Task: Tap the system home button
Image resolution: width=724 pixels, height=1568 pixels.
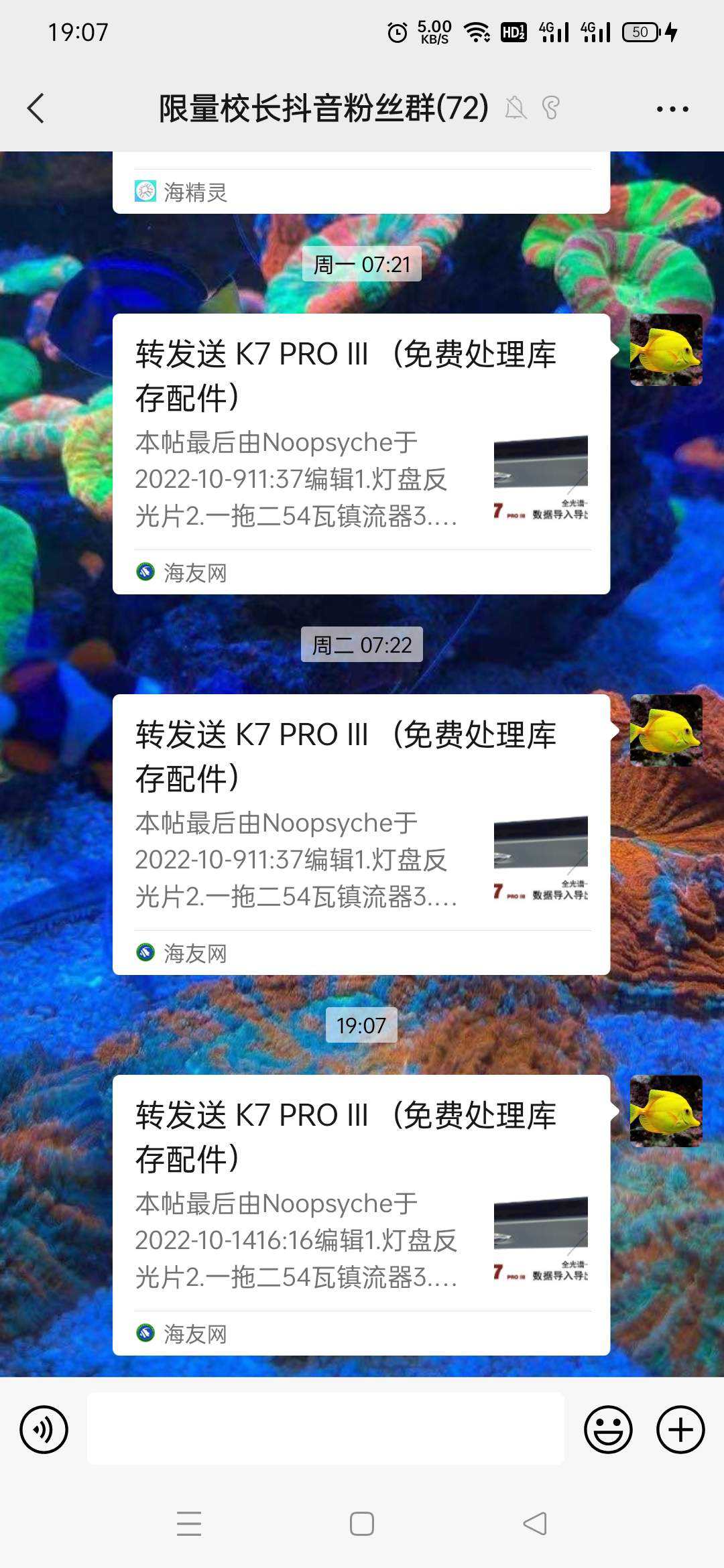Action: tap(361, 1524)
